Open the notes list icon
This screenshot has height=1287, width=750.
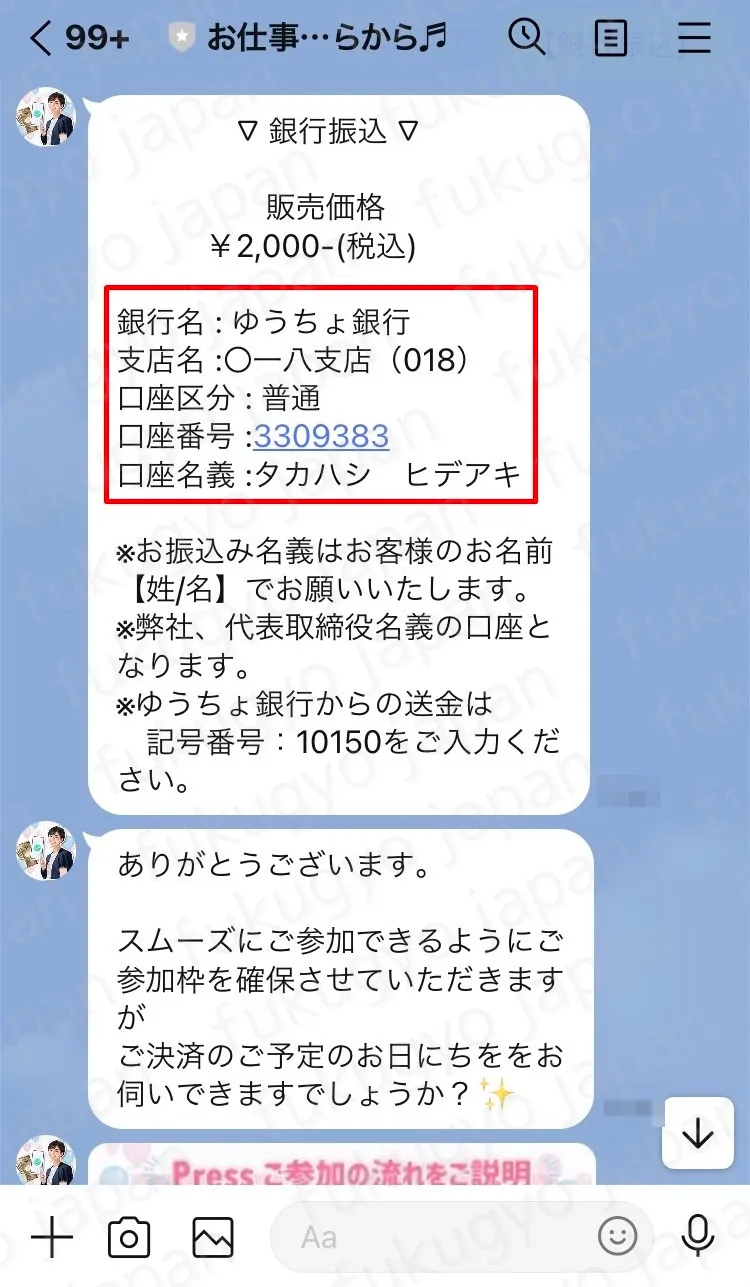pyautogui.click(x=610, y=38)
